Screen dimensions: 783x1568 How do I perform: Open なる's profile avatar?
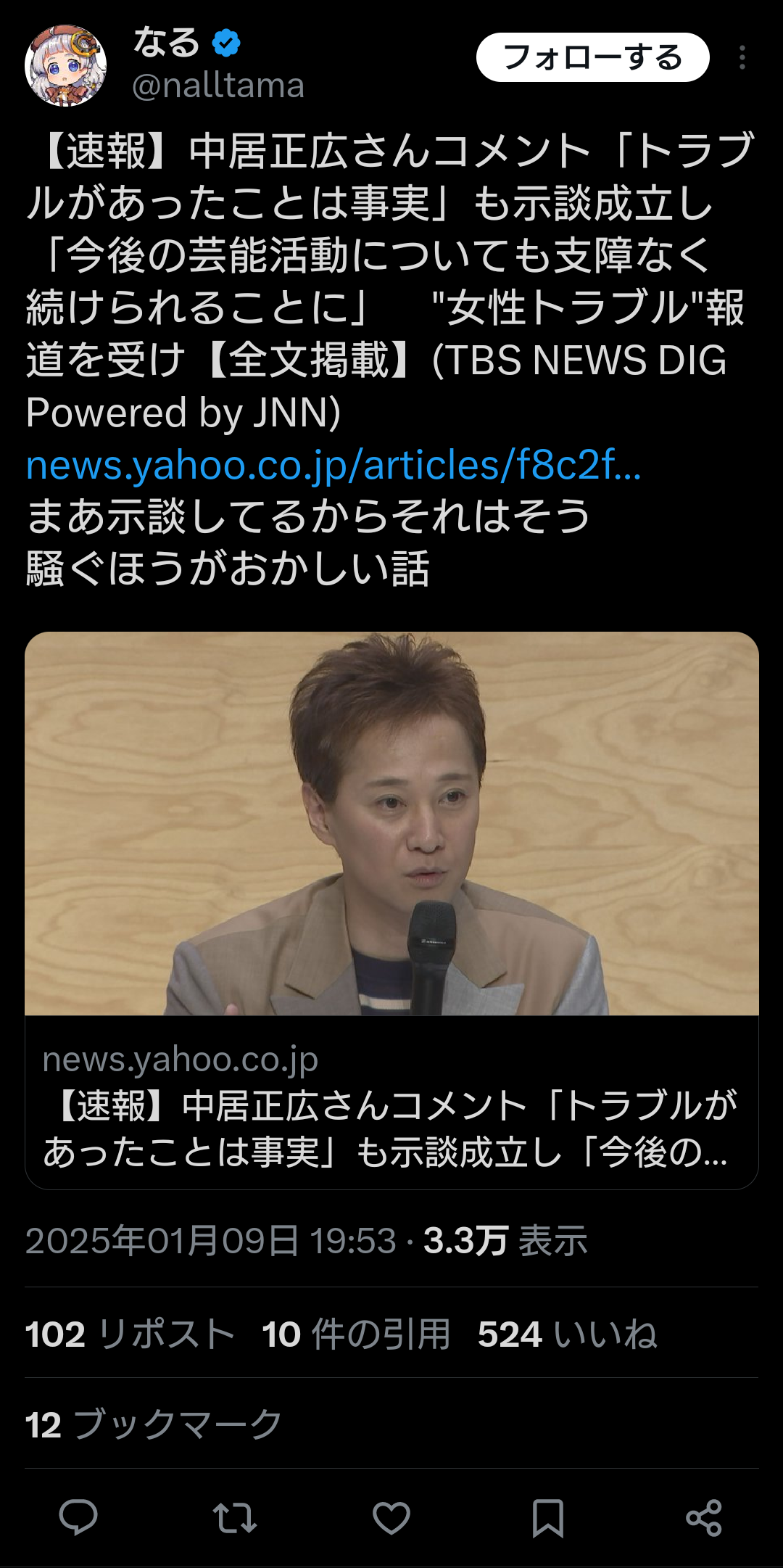coord(66,66)
